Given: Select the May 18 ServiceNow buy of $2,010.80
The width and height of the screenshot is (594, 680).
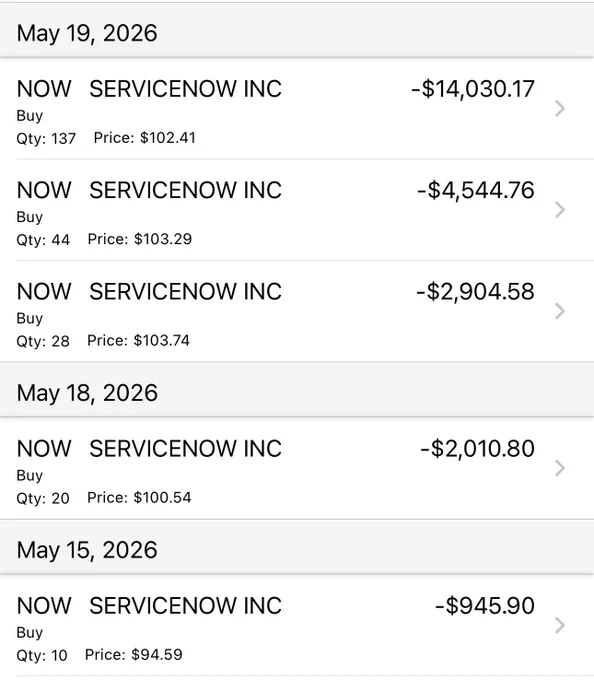Looking at the screenshot, I should coord(297,468).
